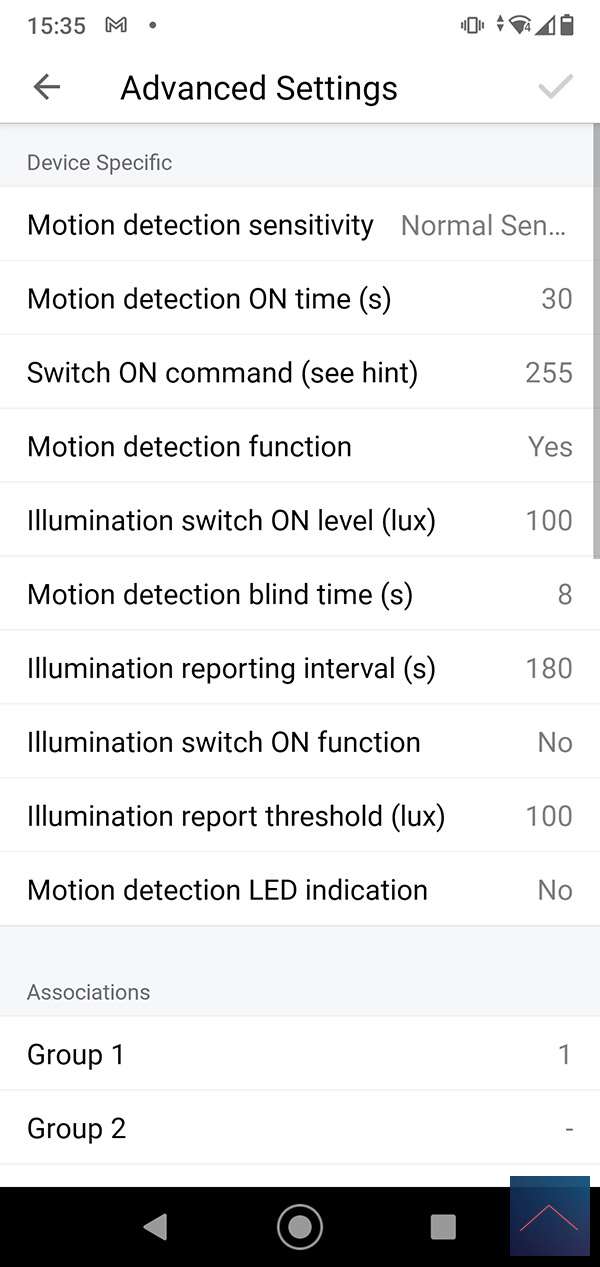Open Switch ON command setting

tap(299, 373)
